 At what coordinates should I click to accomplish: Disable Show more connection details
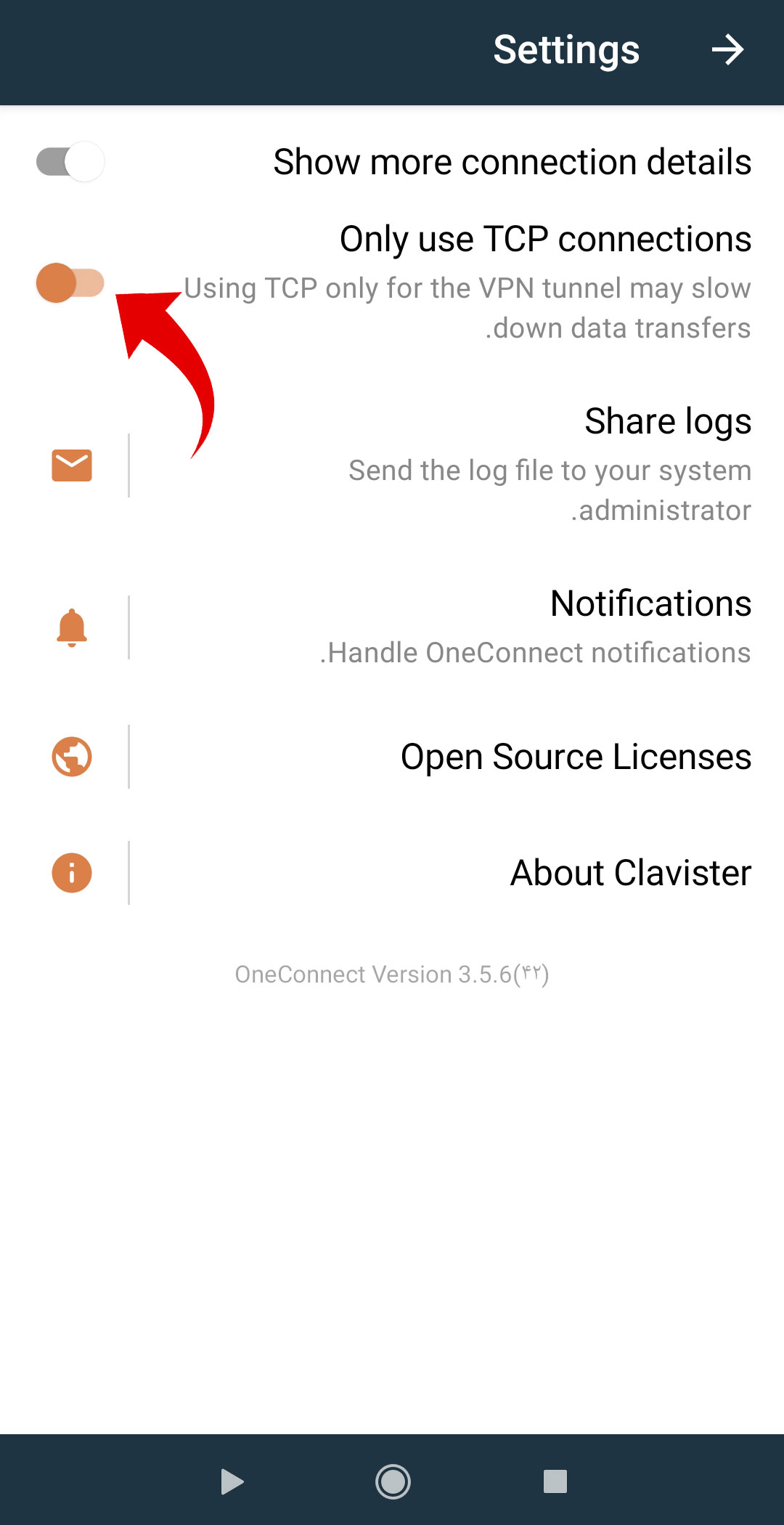coord(69,162)
